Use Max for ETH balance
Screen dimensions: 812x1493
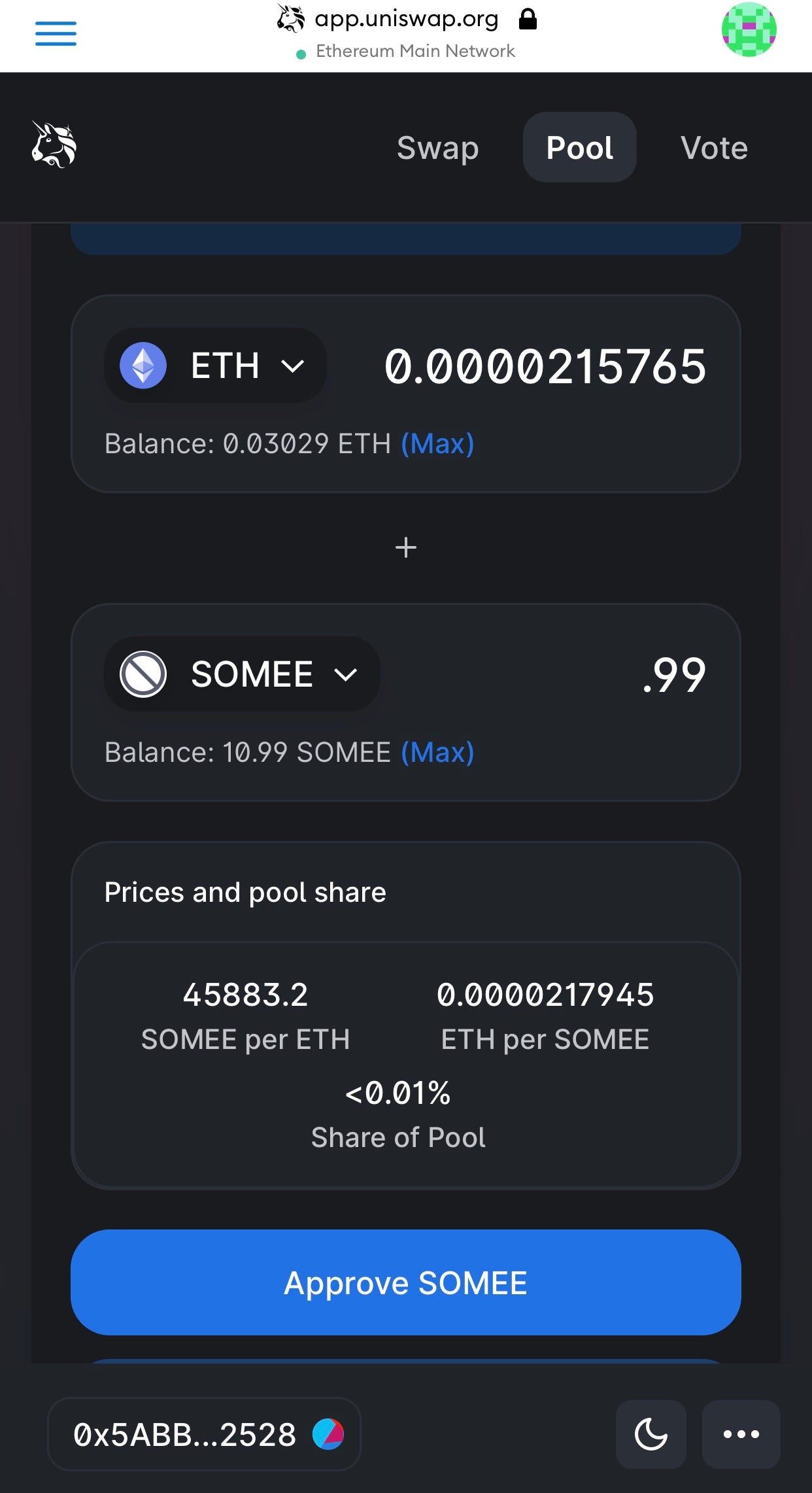click(x=437, y=444)
